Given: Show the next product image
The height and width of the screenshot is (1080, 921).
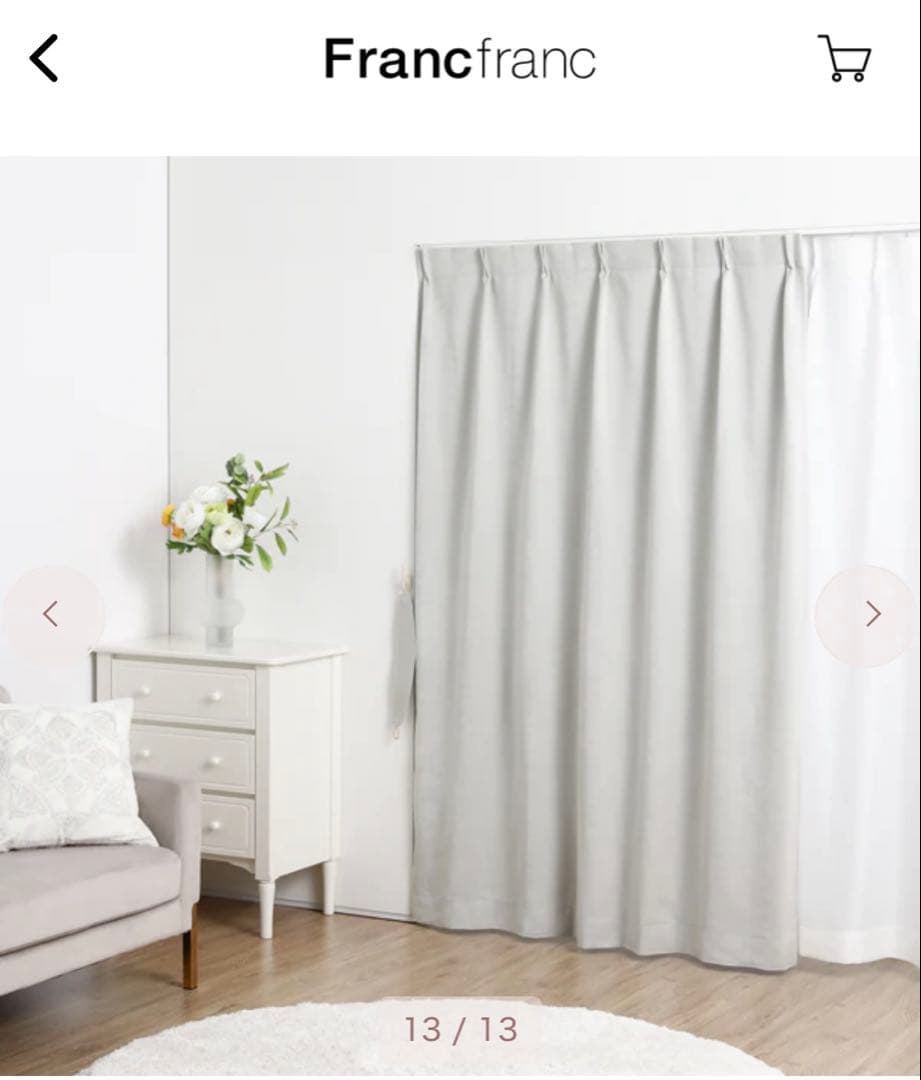Looking at the screenshot, I should point(870,614).
